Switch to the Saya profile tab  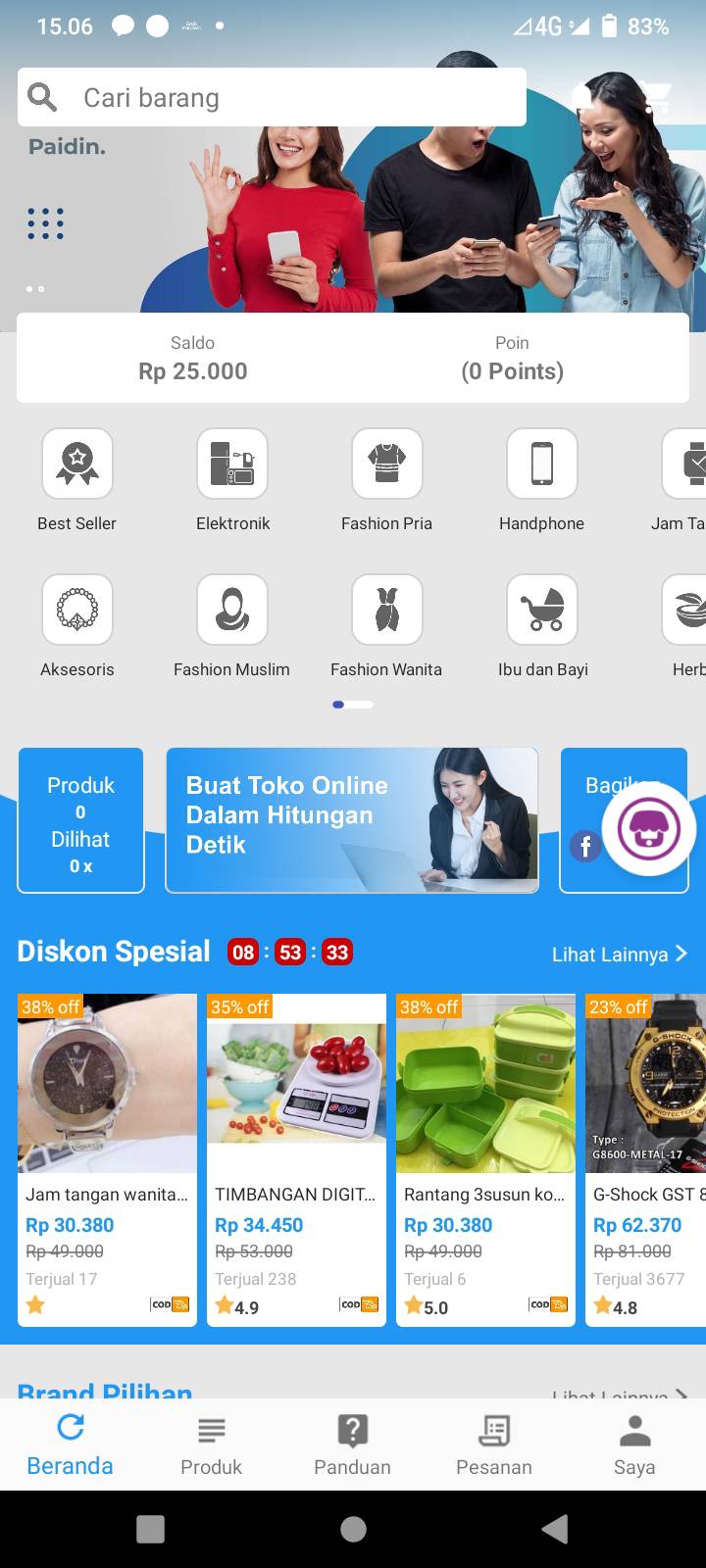[x=634, y=1445]
